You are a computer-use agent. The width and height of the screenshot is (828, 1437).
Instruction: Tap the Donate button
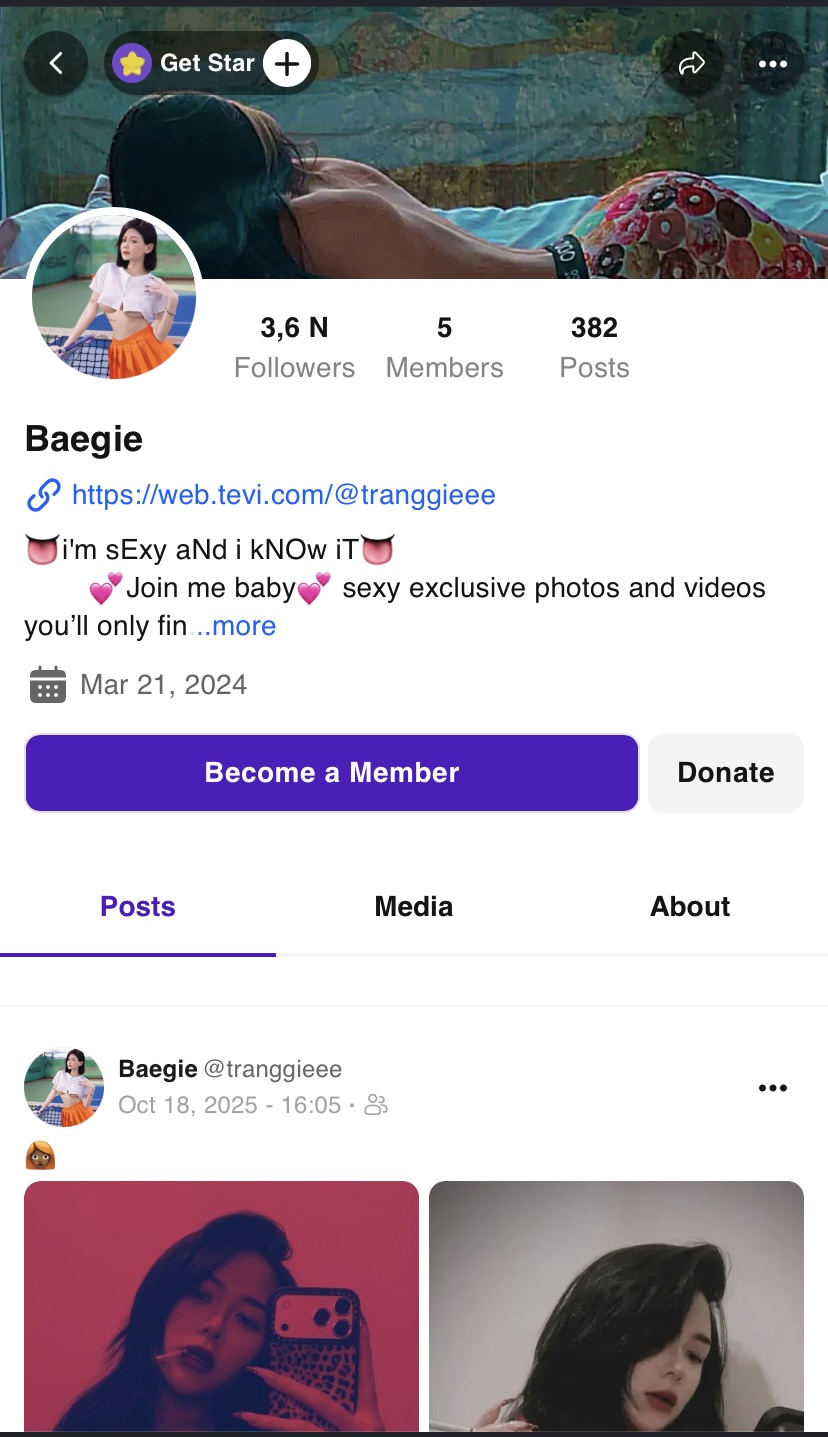(x=725, y=772)
